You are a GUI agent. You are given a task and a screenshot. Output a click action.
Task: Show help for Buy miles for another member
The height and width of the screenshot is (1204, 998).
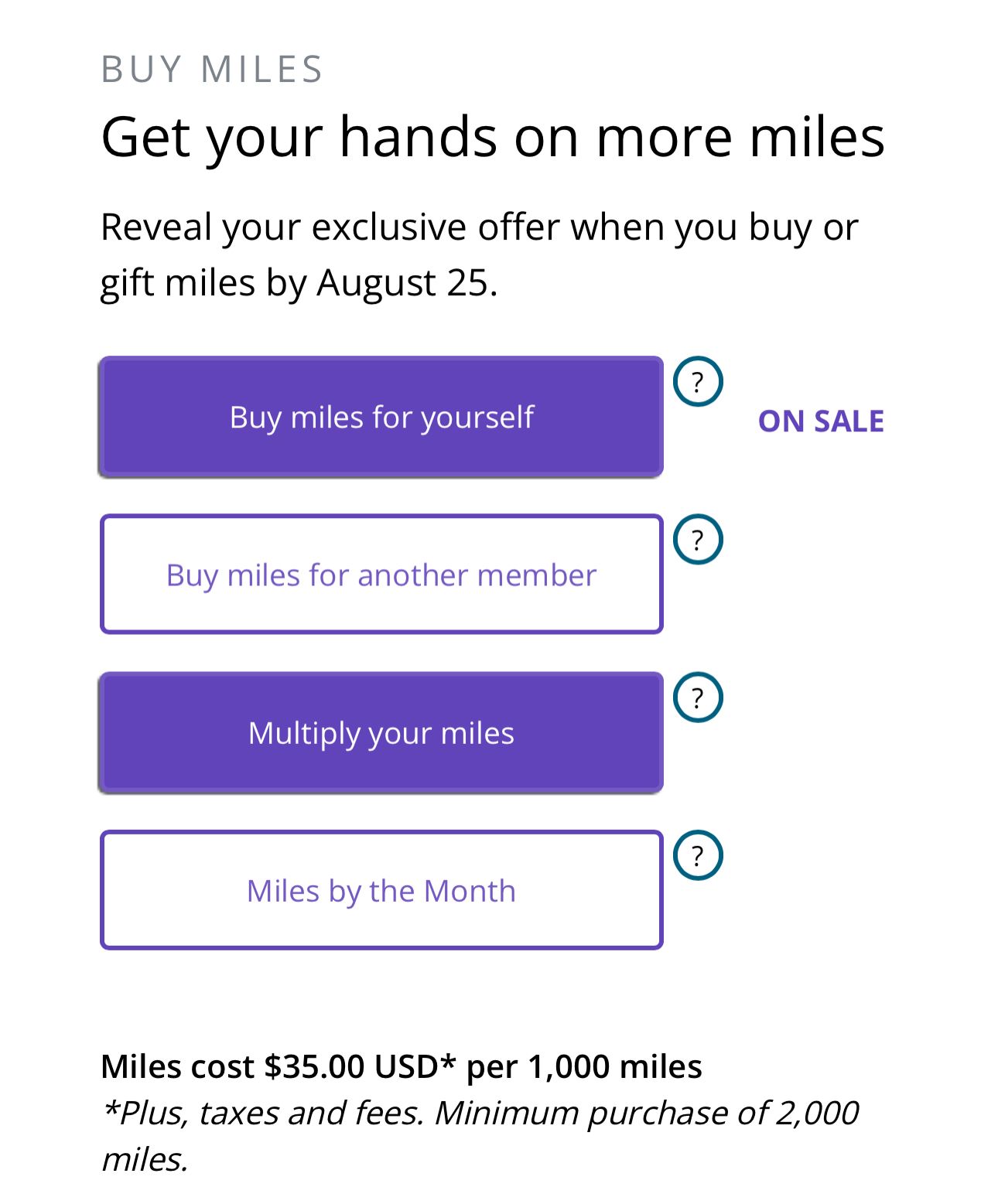click(698, 539)
